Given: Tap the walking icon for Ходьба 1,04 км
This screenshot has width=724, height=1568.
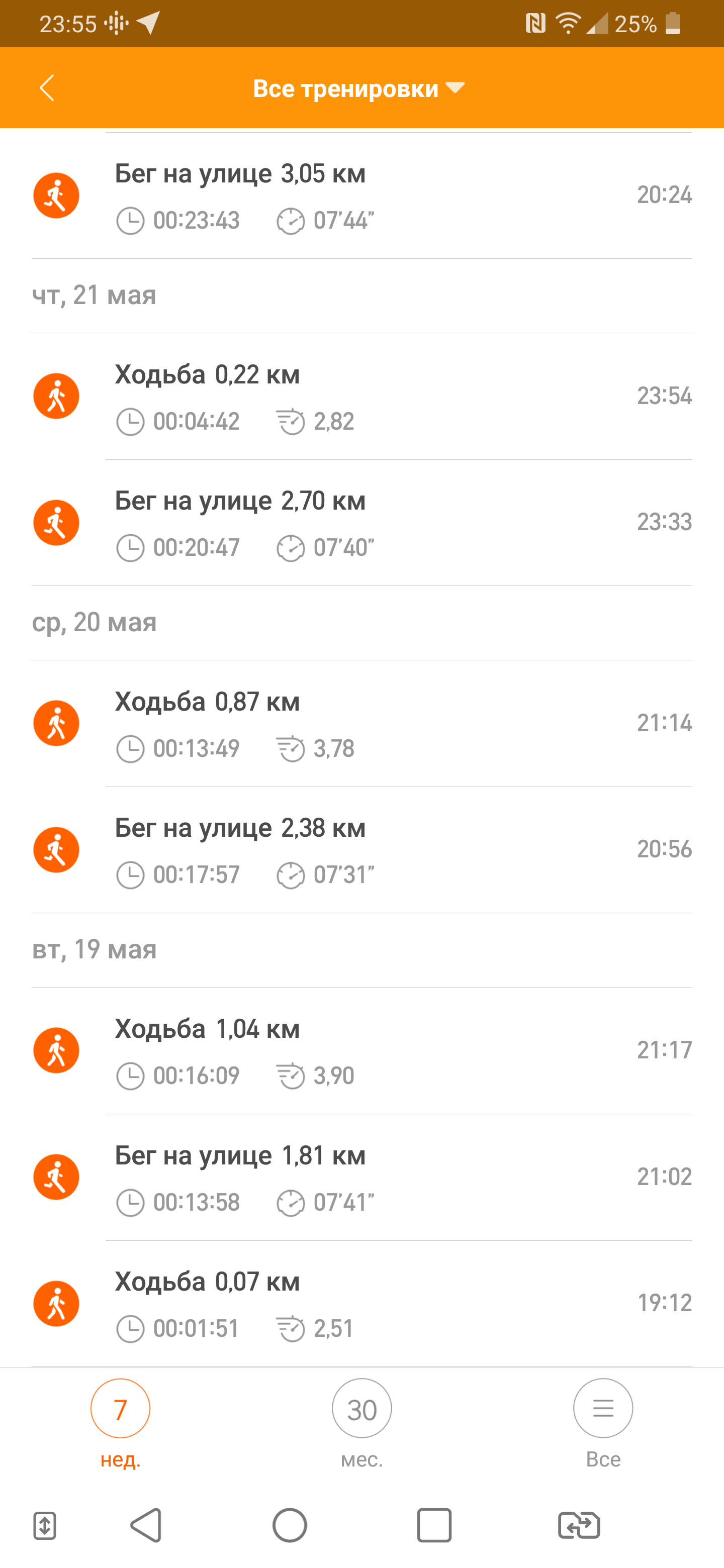Looking at the screenshot, I should pos(56,1050).
